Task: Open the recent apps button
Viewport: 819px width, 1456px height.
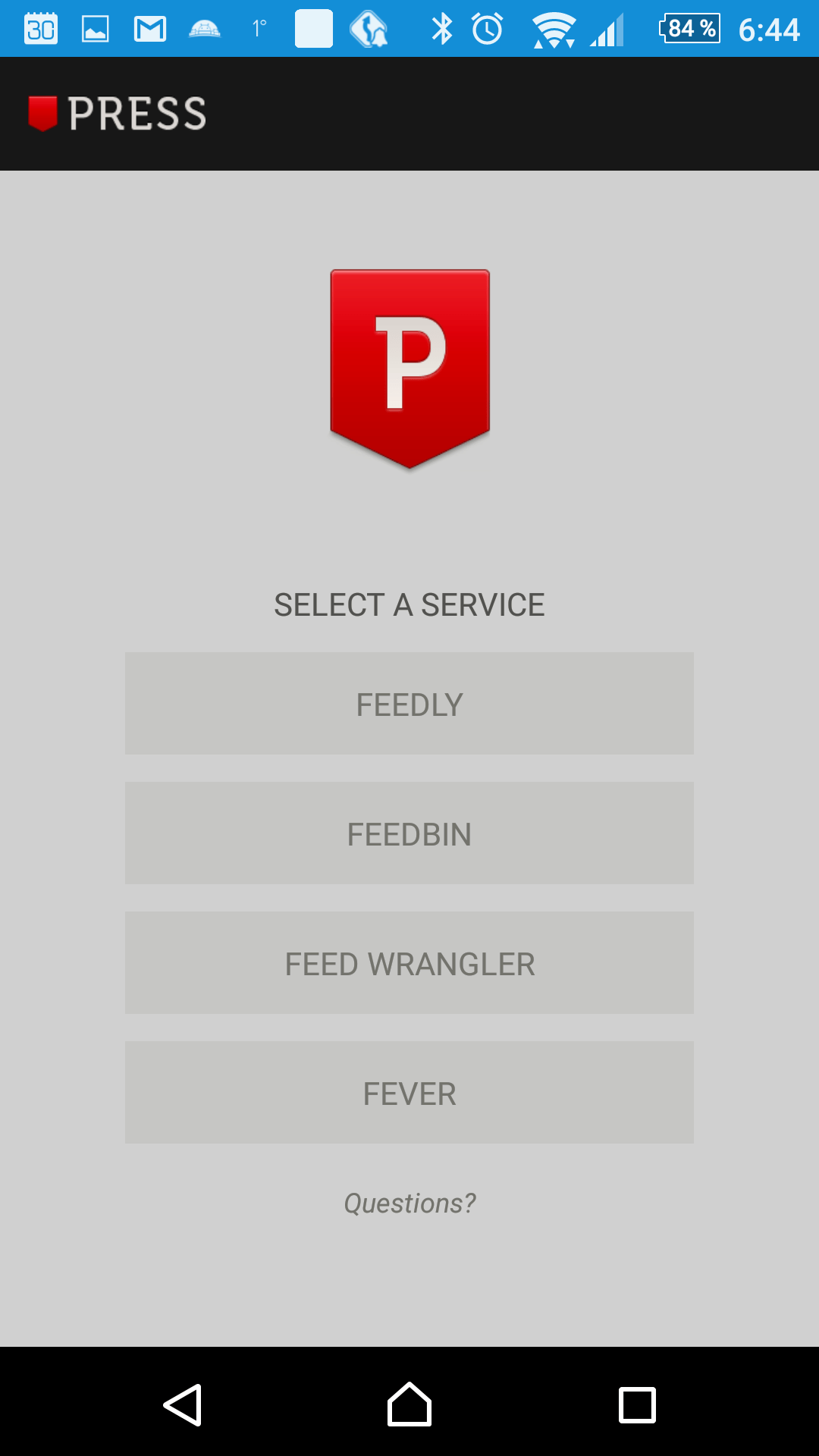Action: click(x=637, y=1405)
